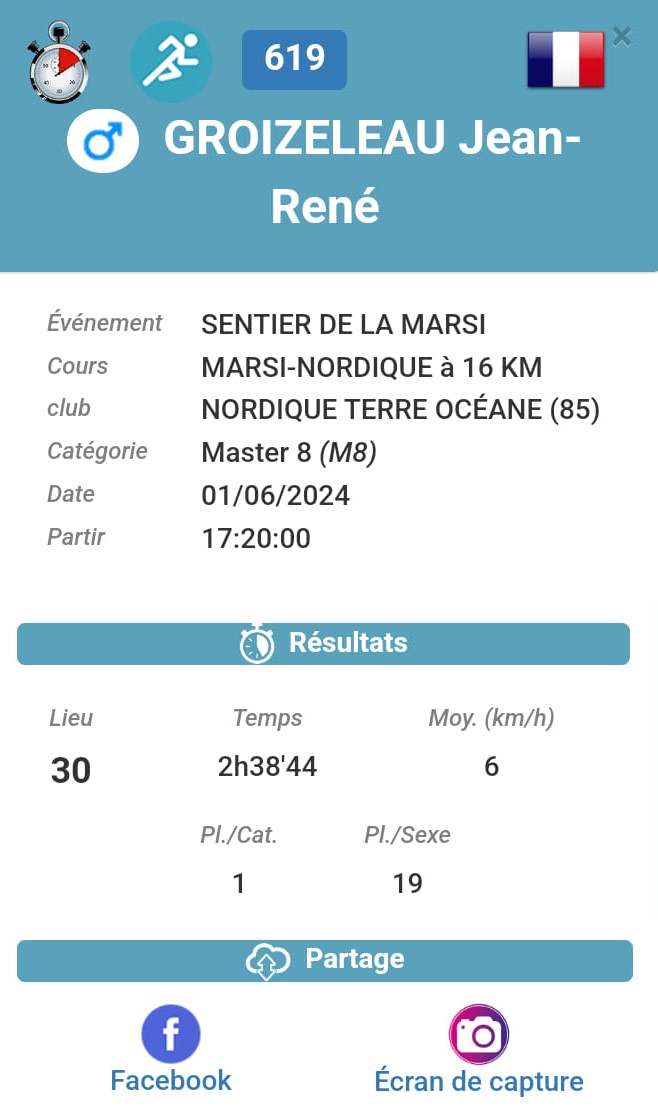Take a screen capture of the result
Screen dimensions: 658x1114
[479, 1035]
